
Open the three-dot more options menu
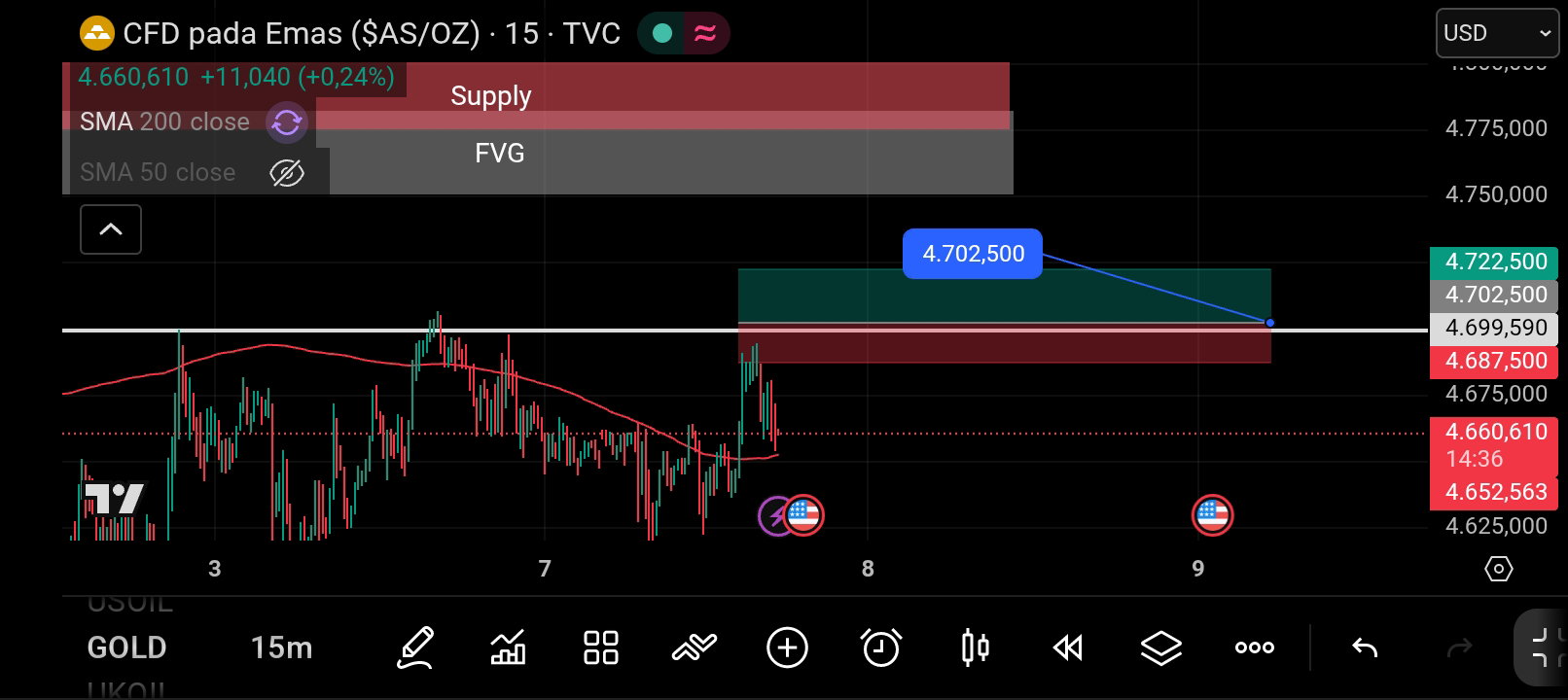coord(1254,647)
